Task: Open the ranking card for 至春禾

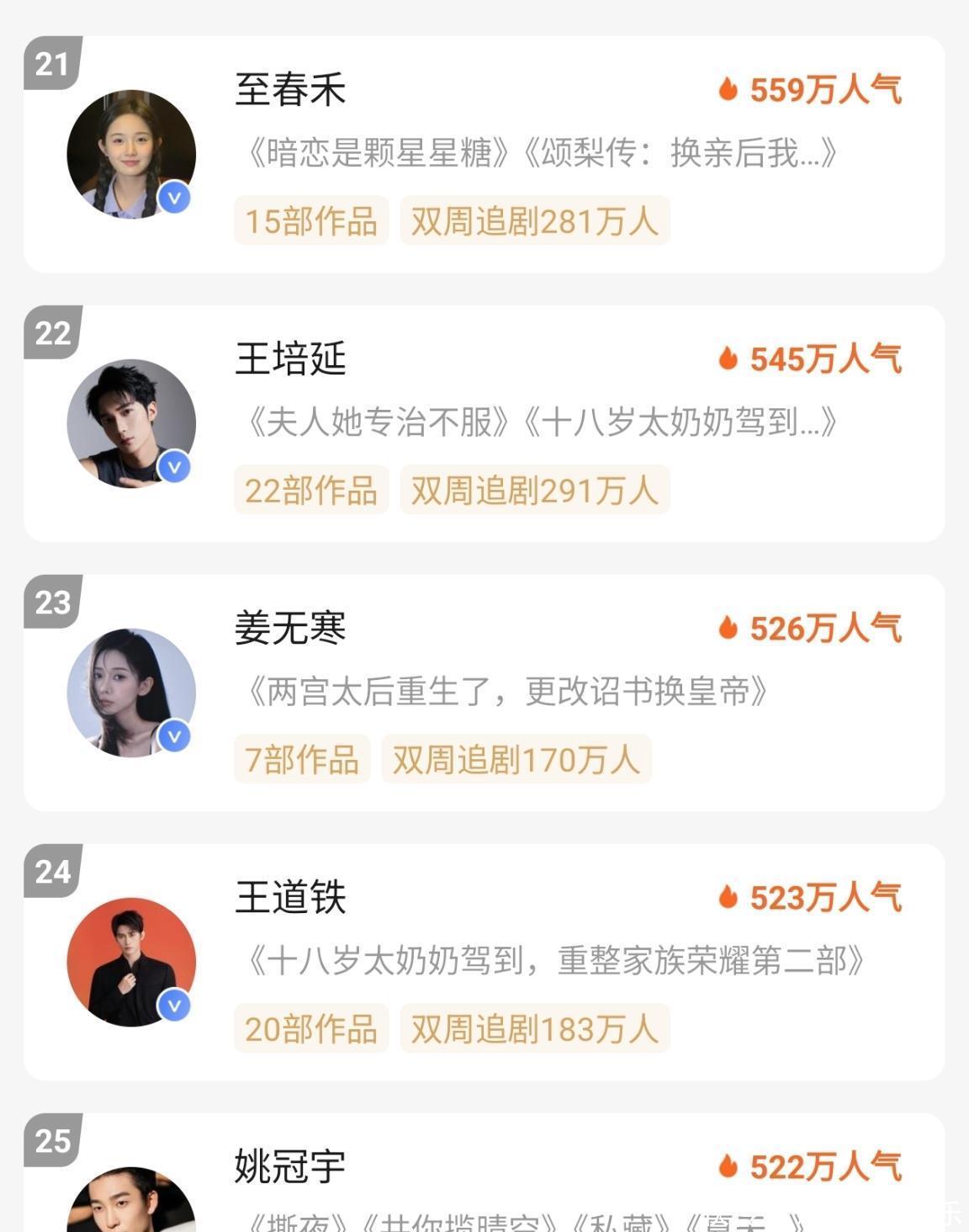Action: point(484,154)
